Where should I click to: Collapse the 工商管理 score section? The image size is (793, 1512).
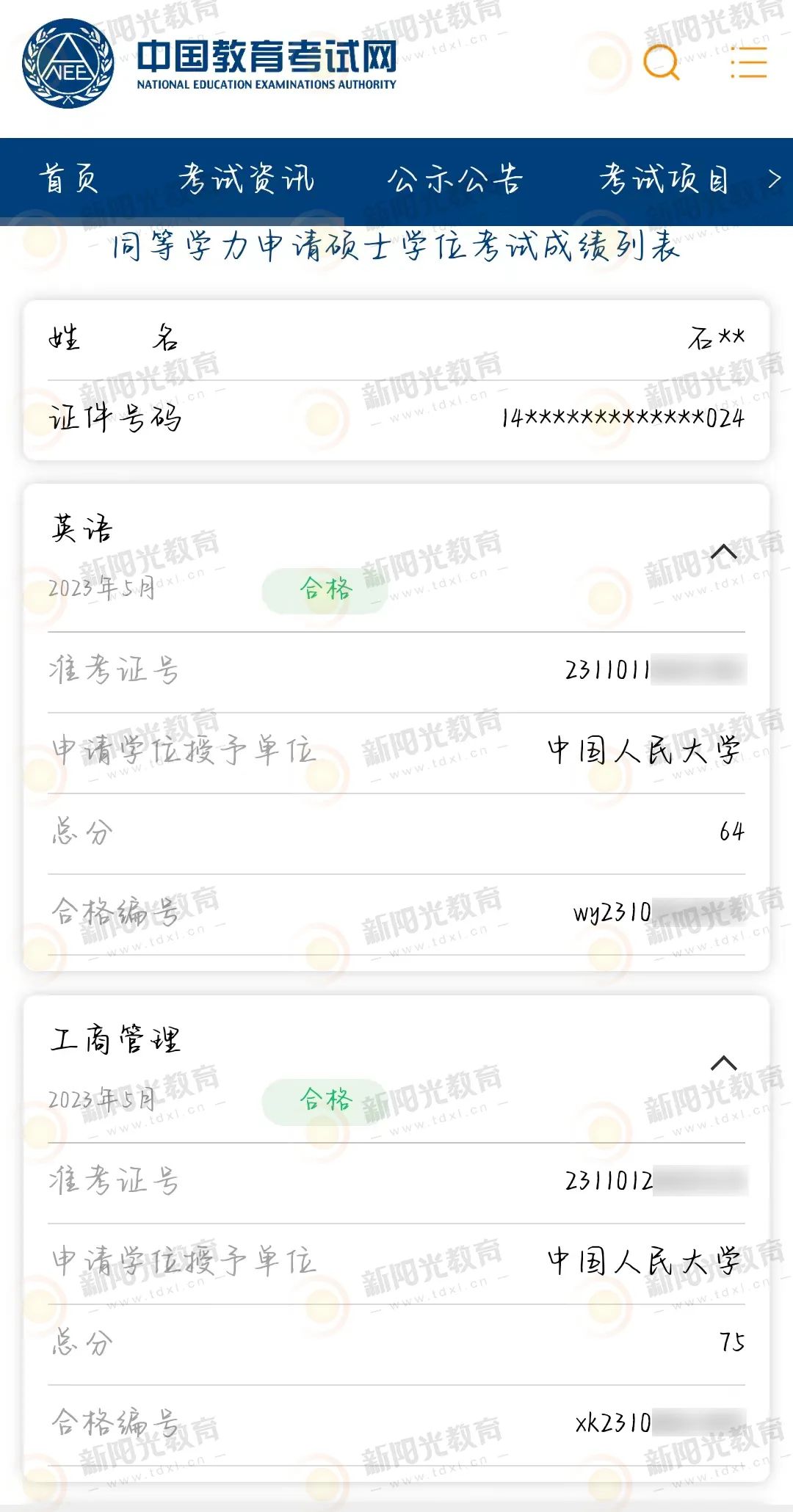(x=723, y=1063)
